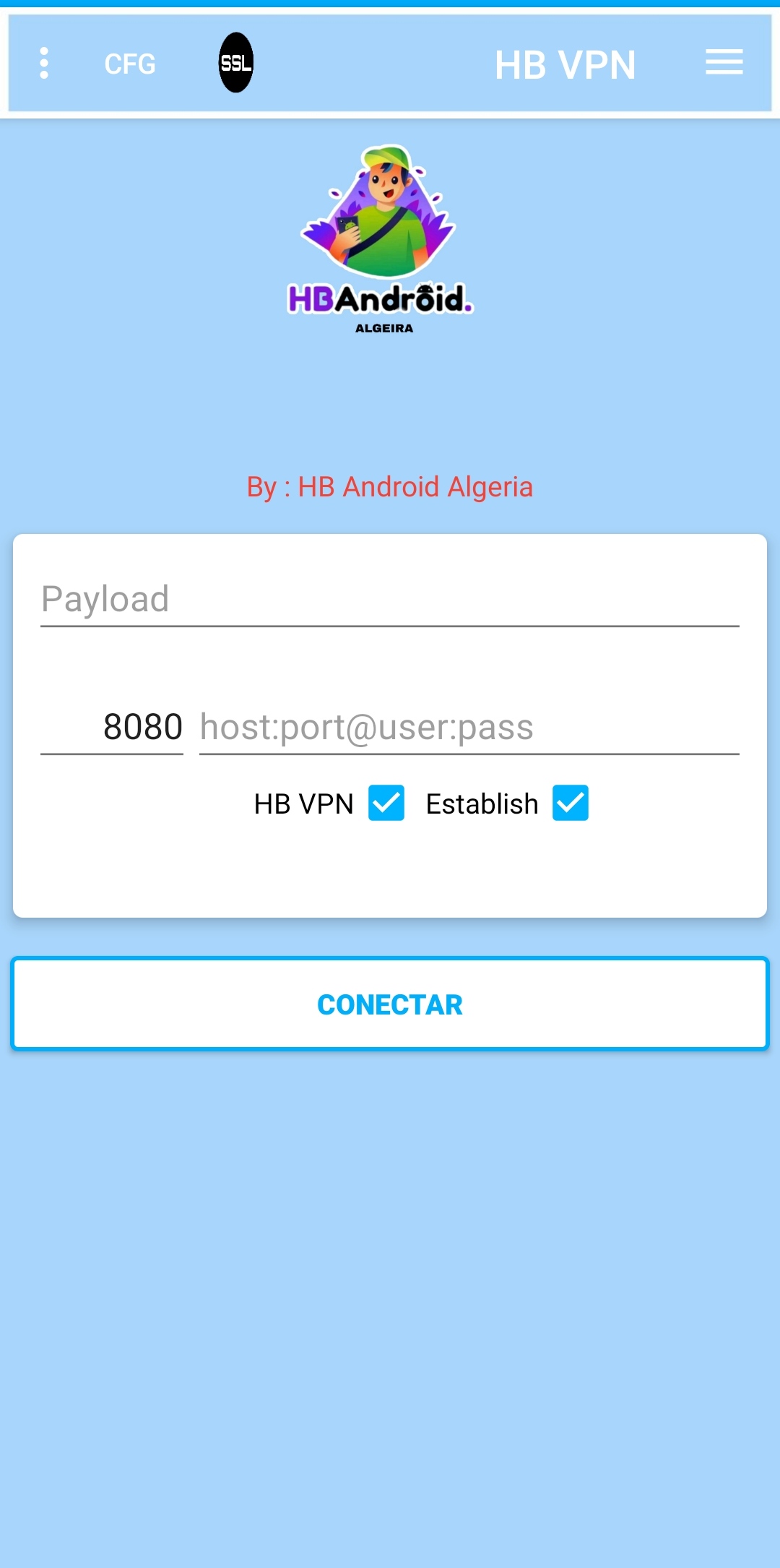Tap CONECTAR to start the connection

(x=390, y=1004)
